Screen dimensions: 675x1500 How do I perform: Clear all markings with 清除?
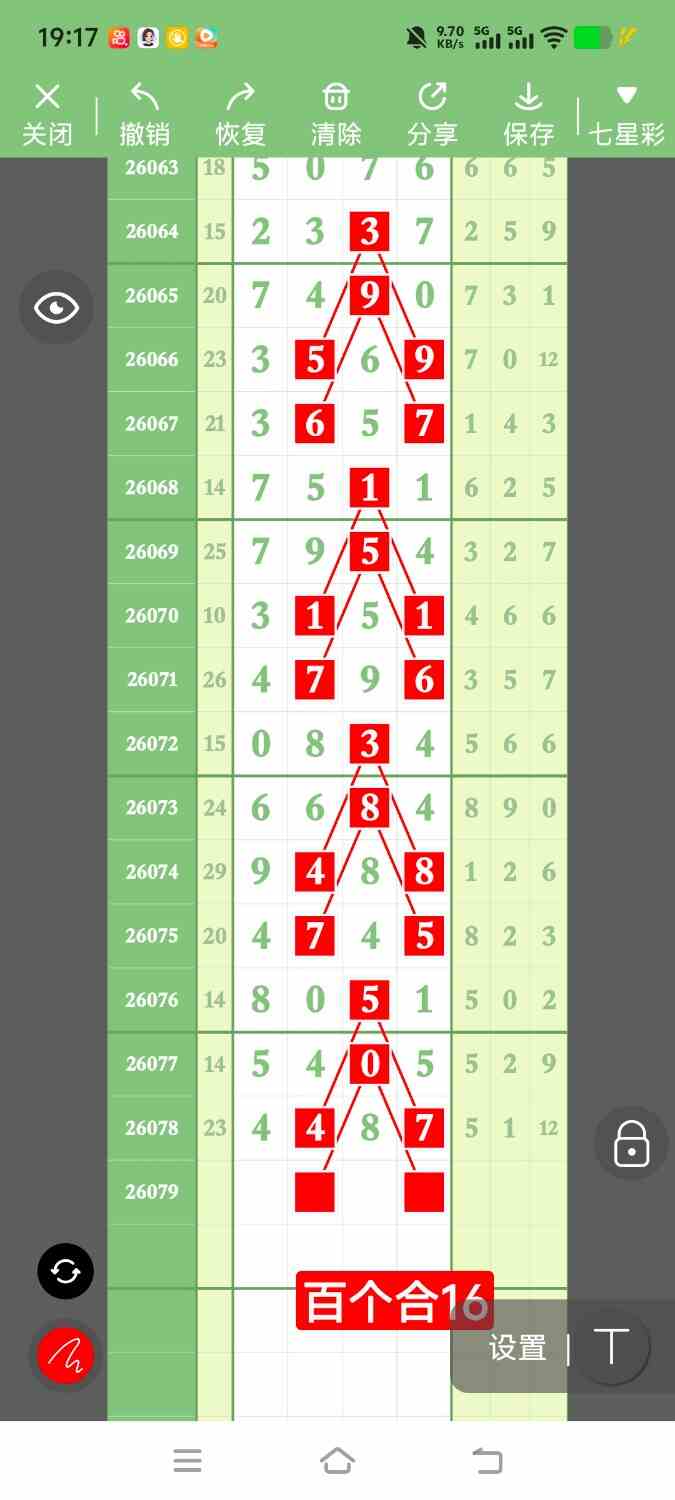(336, 115)
